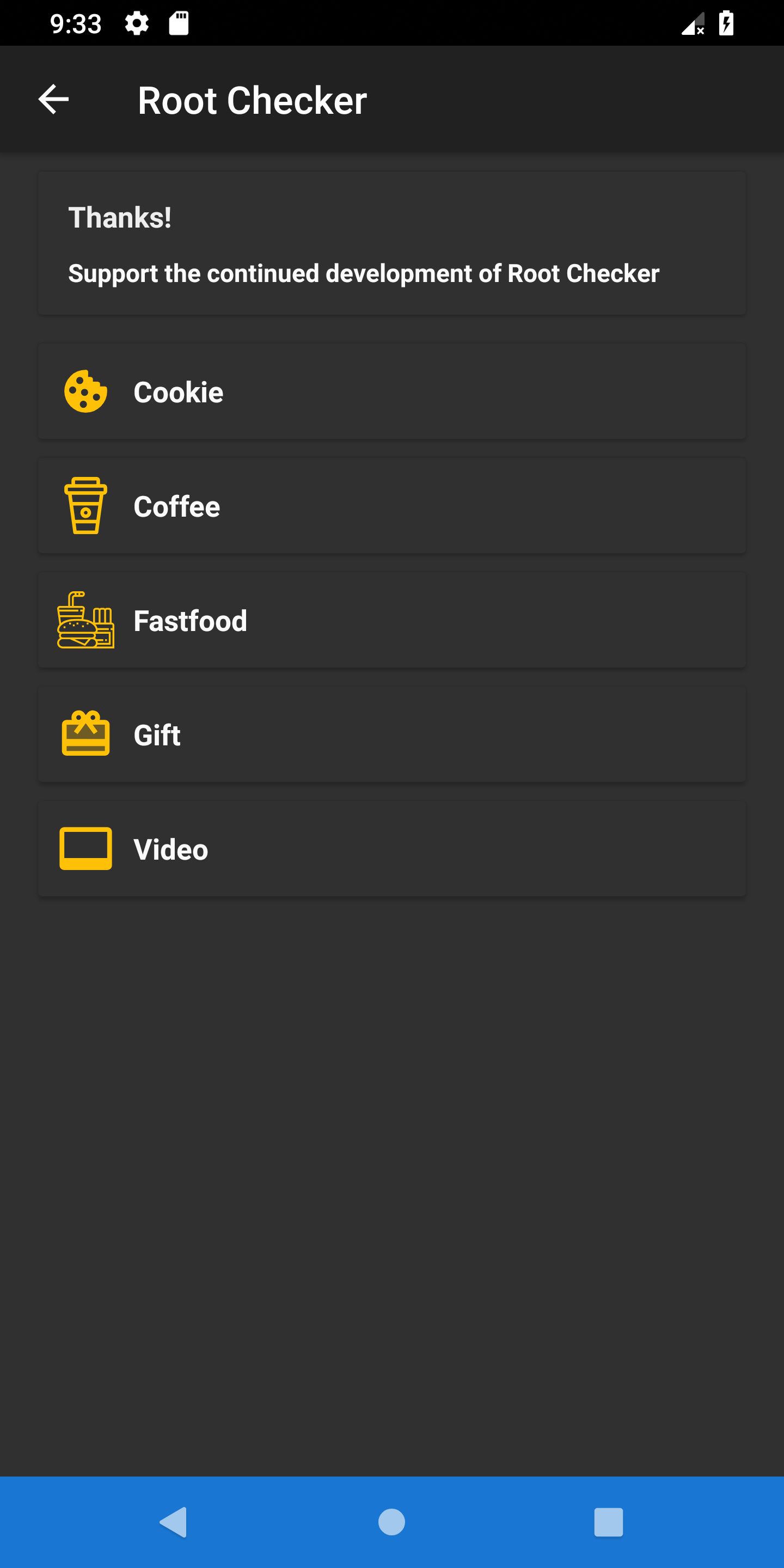784x1568 pixels.
Task: Choose the Coffee donation option
Action: (x=391, y=506)
